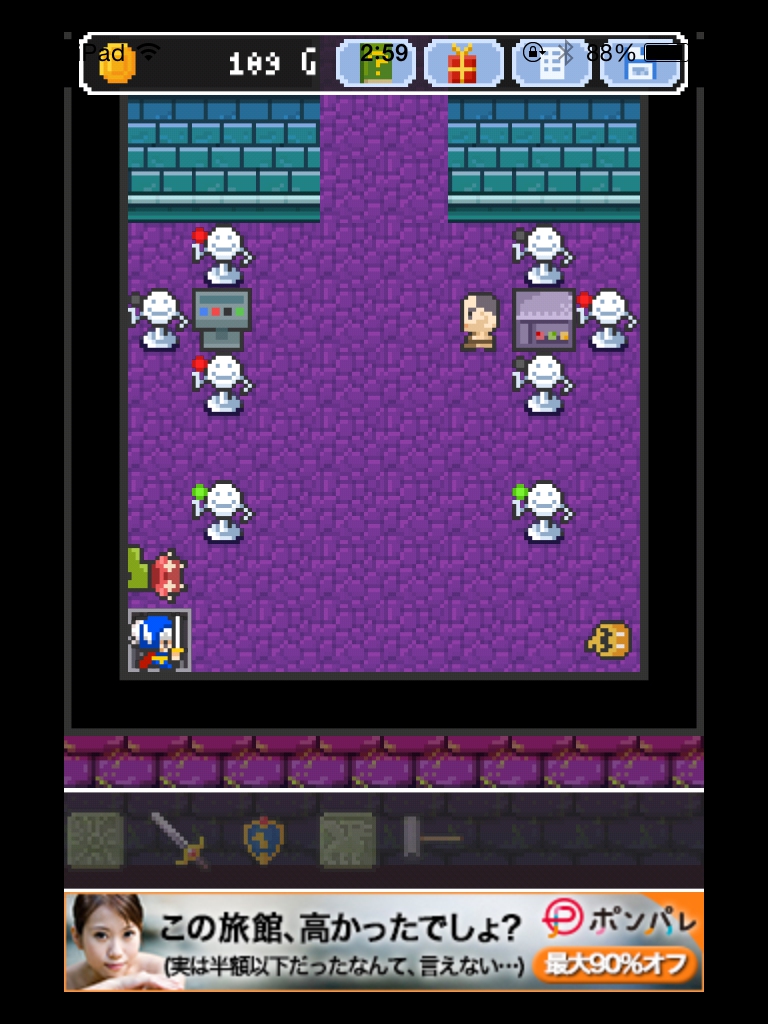Select the blue shield in the item bar
The width and height of the screenshot is (768, 1024).
tap(264, 838)
